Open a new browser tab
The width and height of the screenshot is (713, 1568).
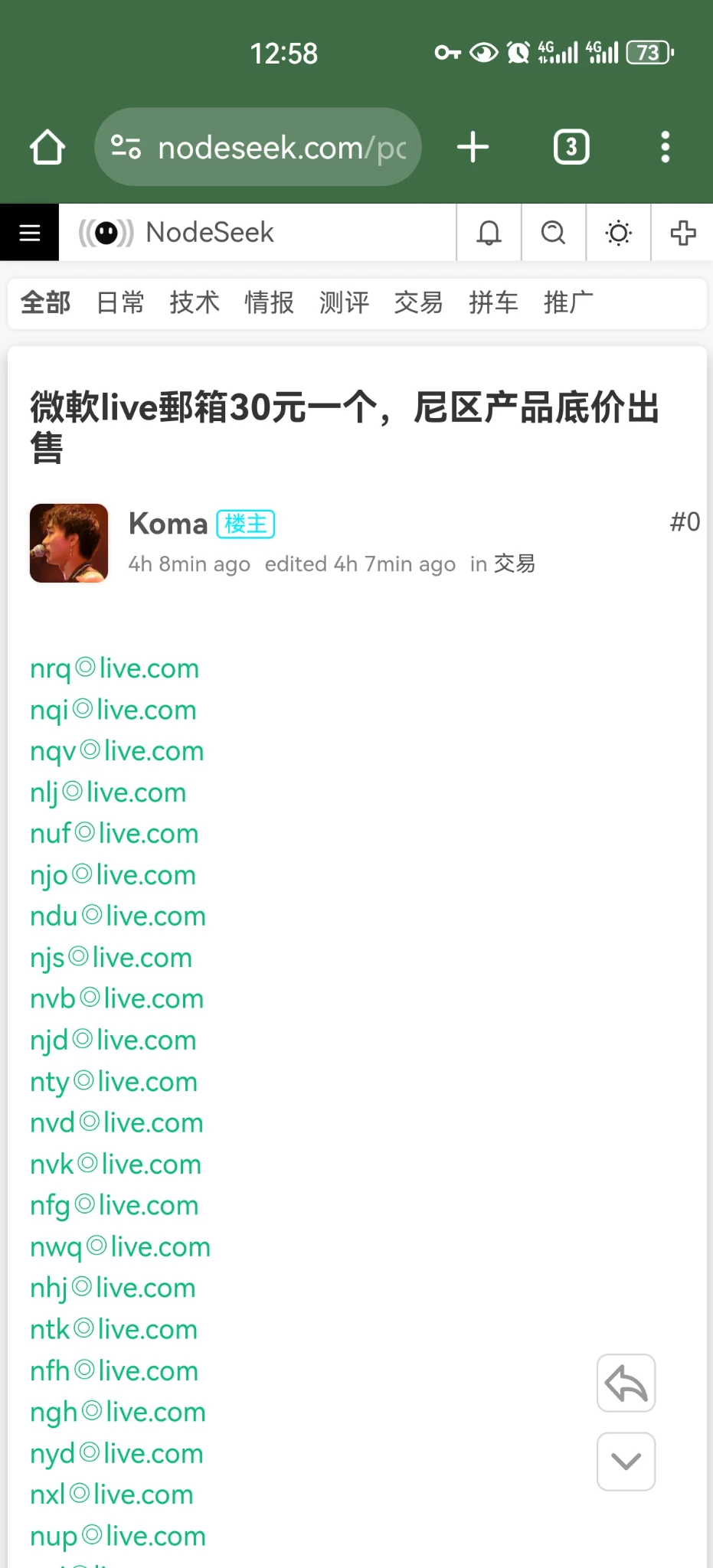point(473,147)
